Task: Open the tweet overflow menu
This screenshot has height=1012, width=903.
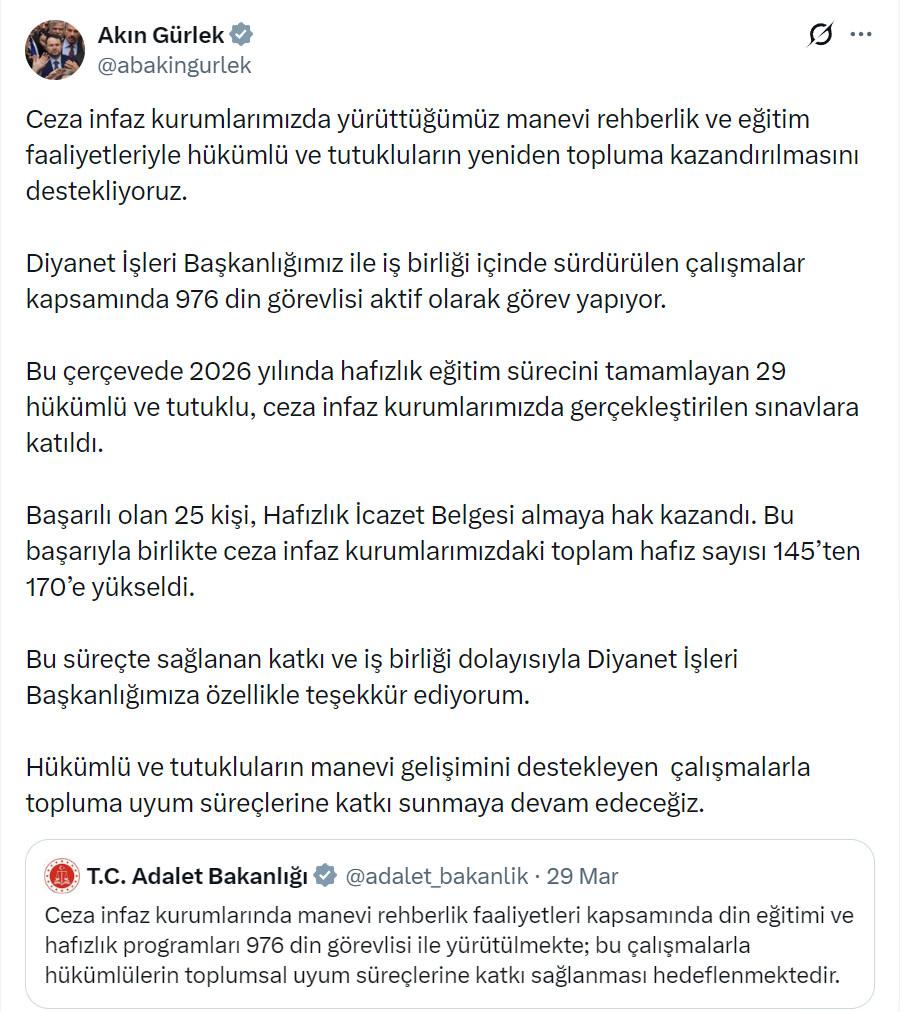Action: tap(861, 34)
